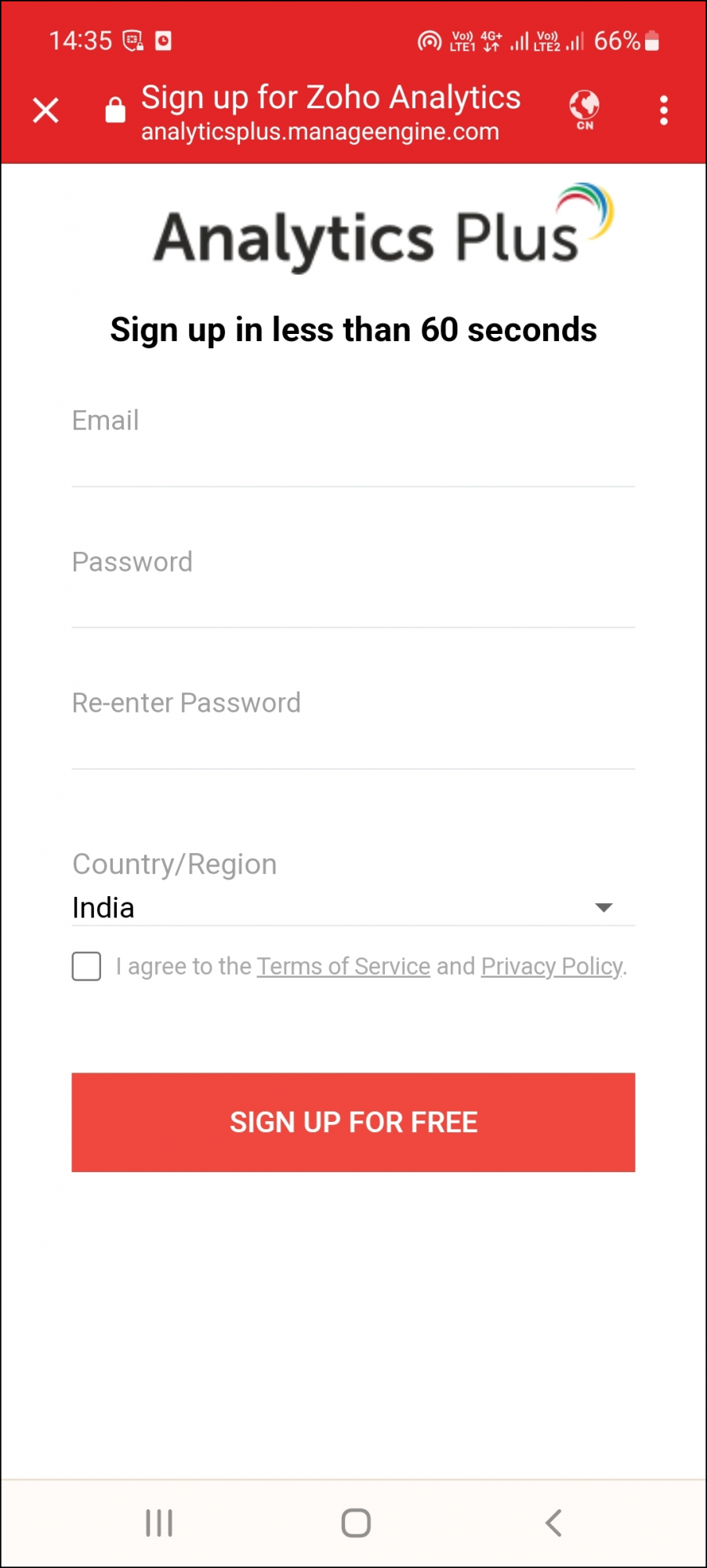
Task: Check the agreement box before signing up
Action: pos(86,967)
